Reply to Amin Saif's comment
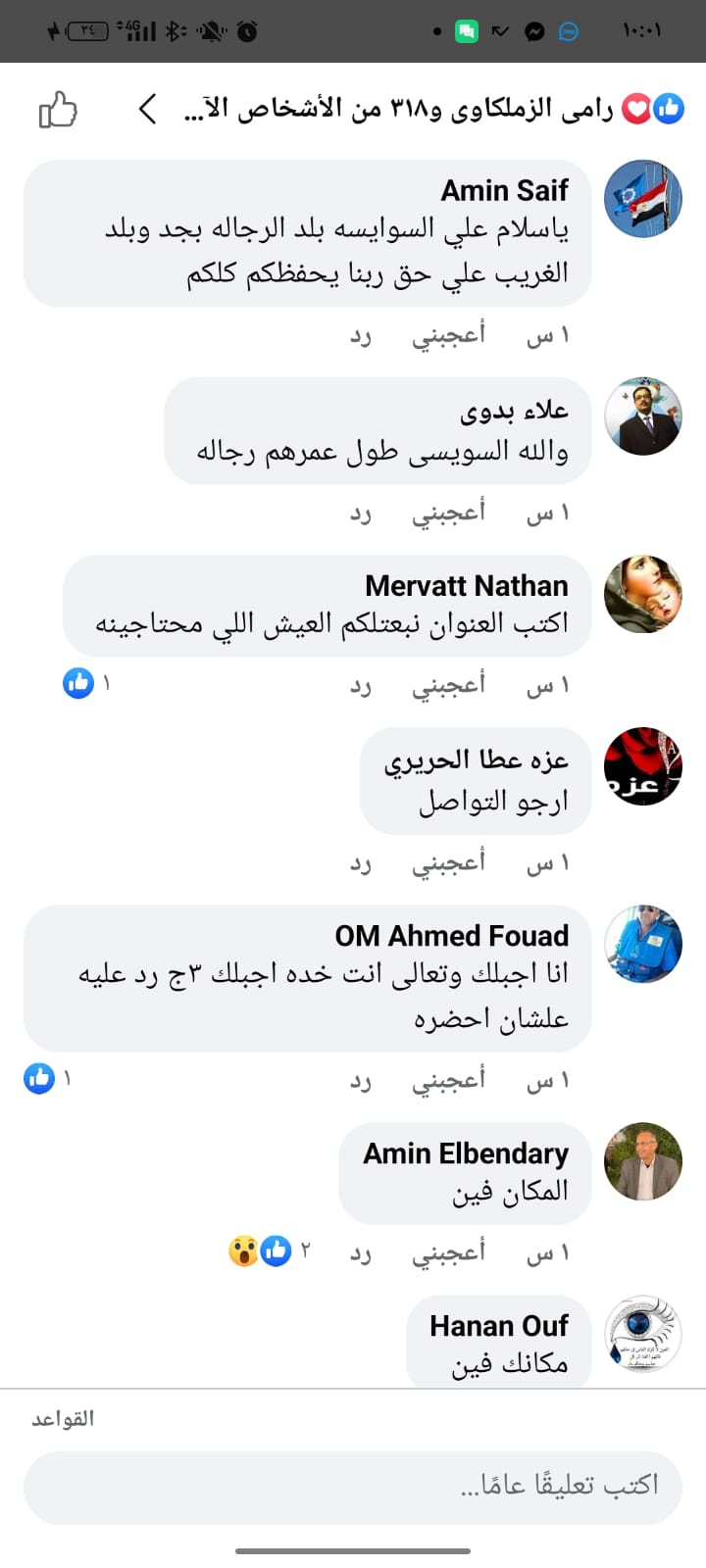706x1568 pixels. point(361,335)
